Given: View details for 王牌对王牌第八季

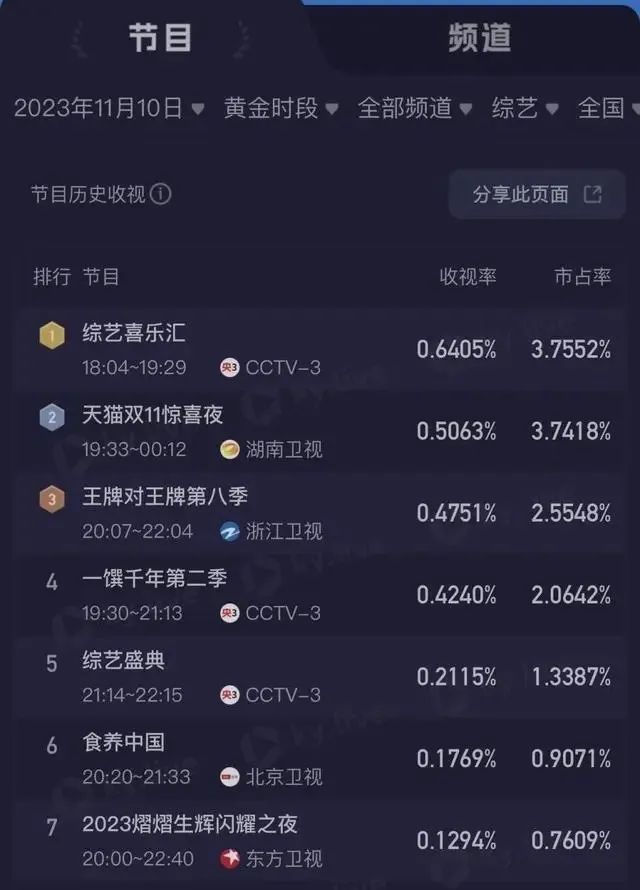Looking at the screenshot, I should [320, 513].
